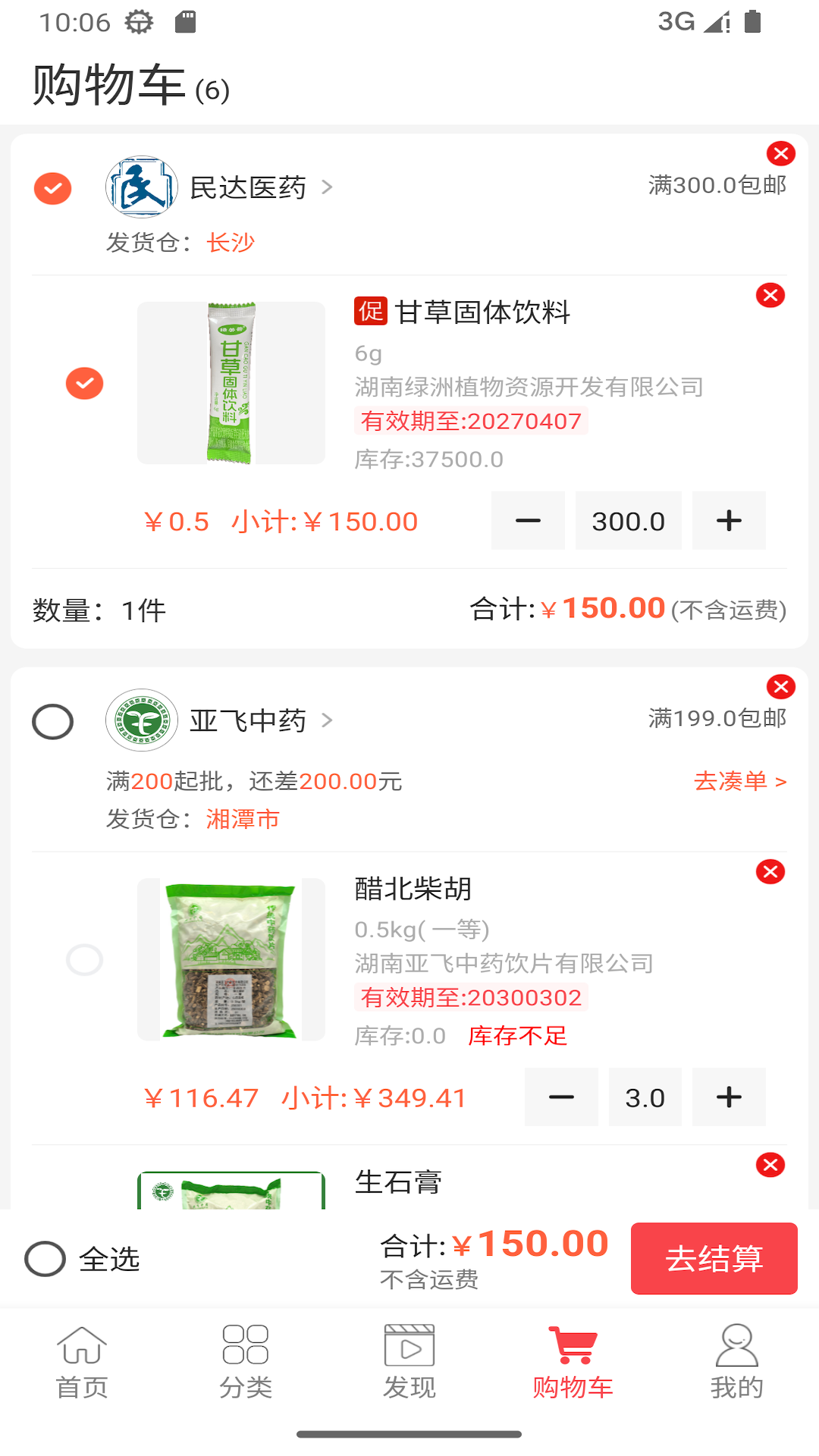Remove 醋北柴胡 using the delete icon
The width and height of the screenshot is (819, 1456).
click(x=771, y=872)
